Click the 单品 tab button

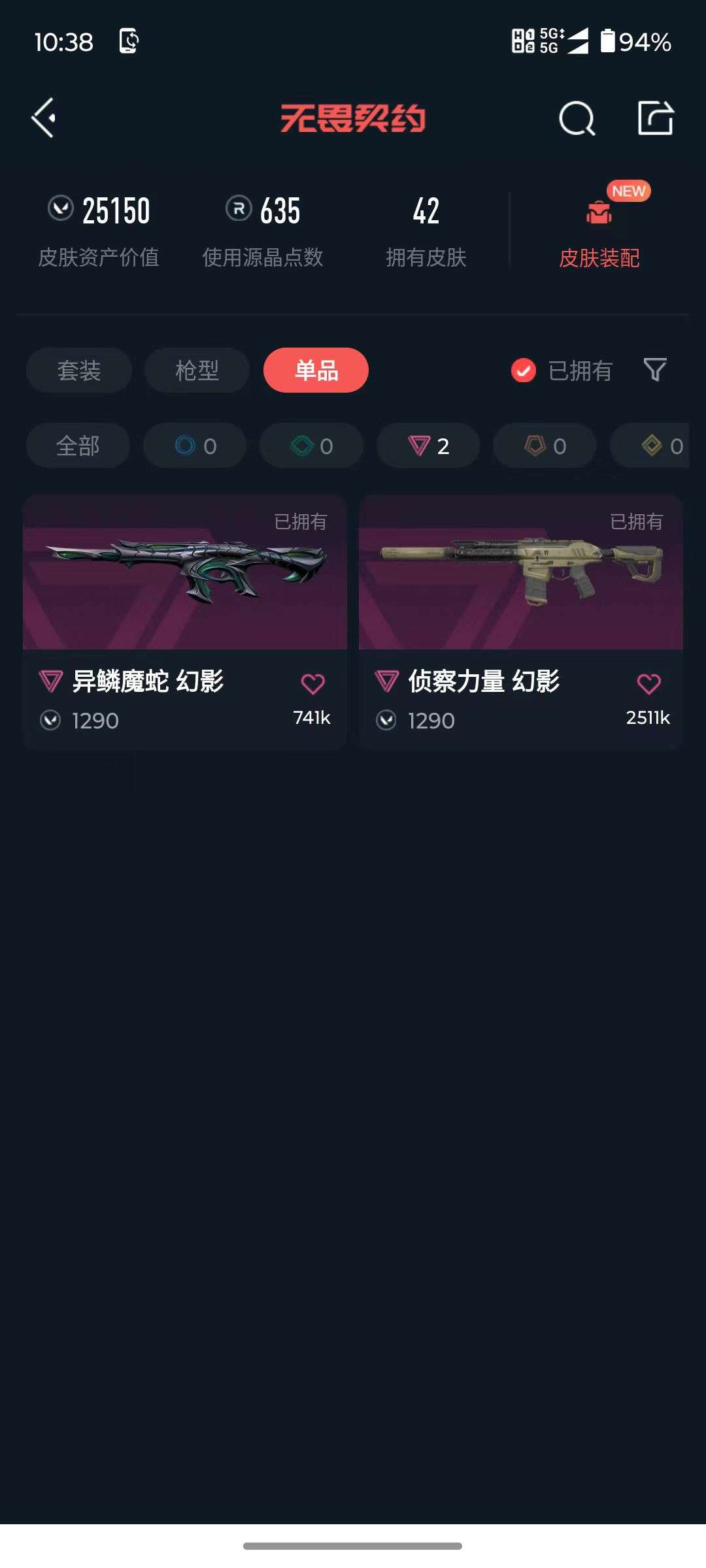point(316,370)
